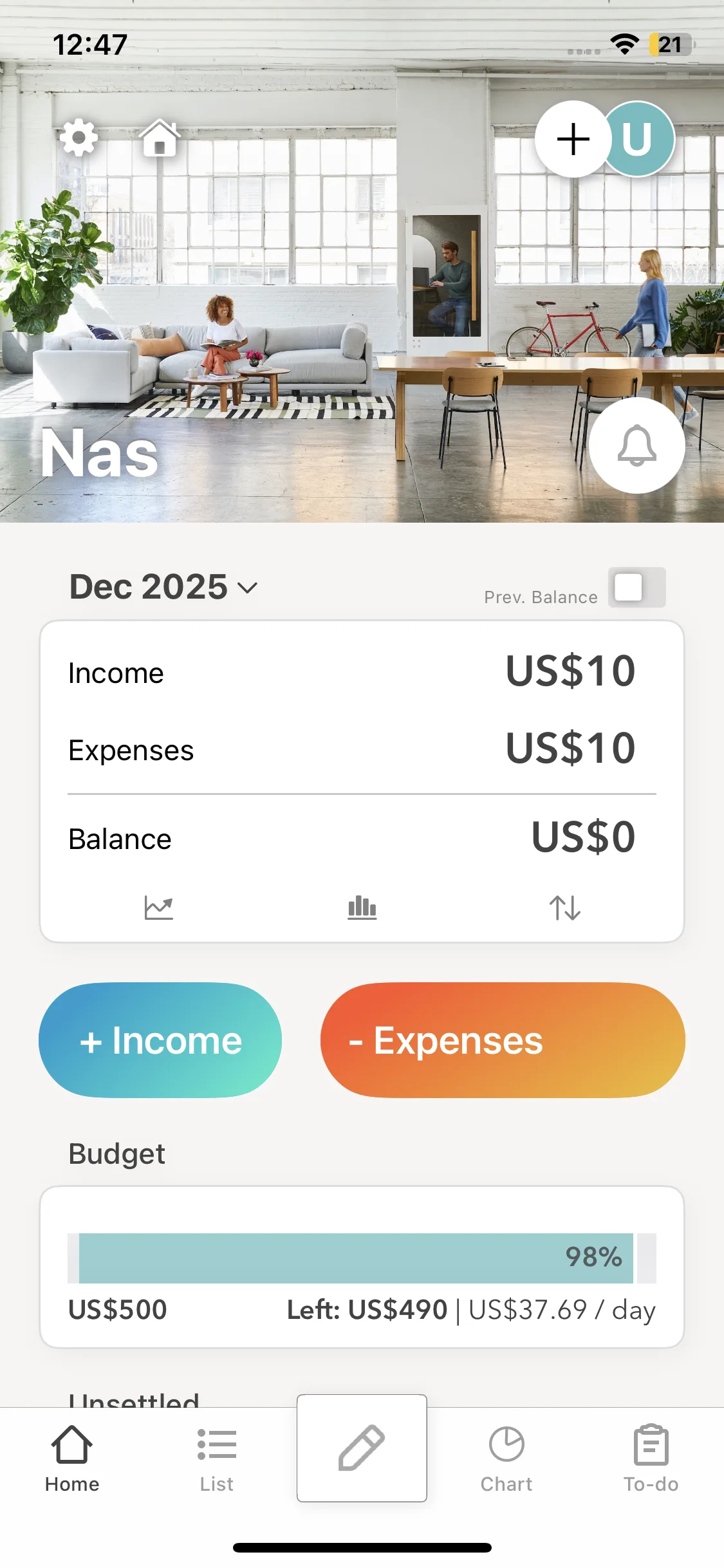Expand the Dec 2025 month picker

click(163, 587)
